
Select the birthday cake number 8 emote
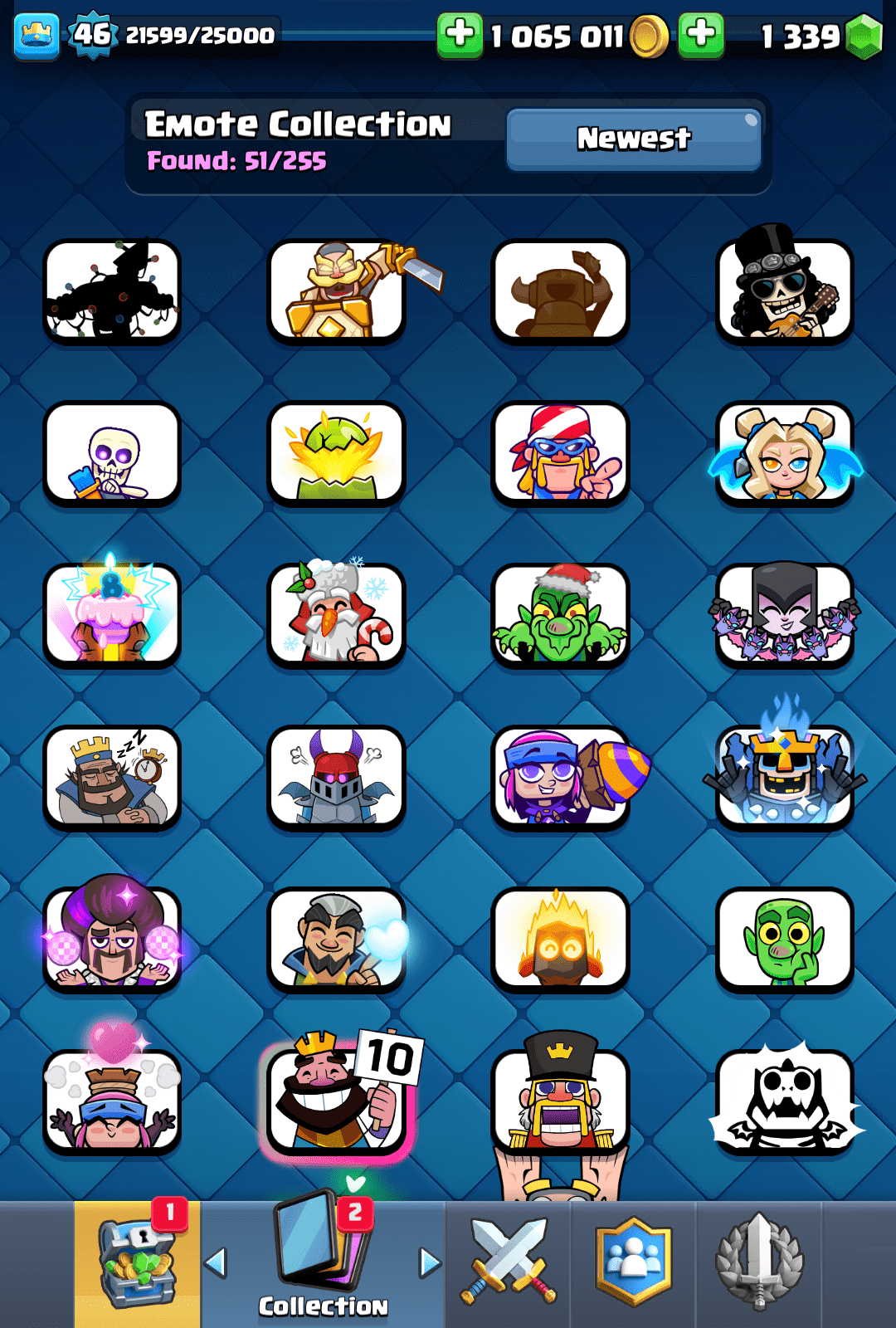[112, 616]
